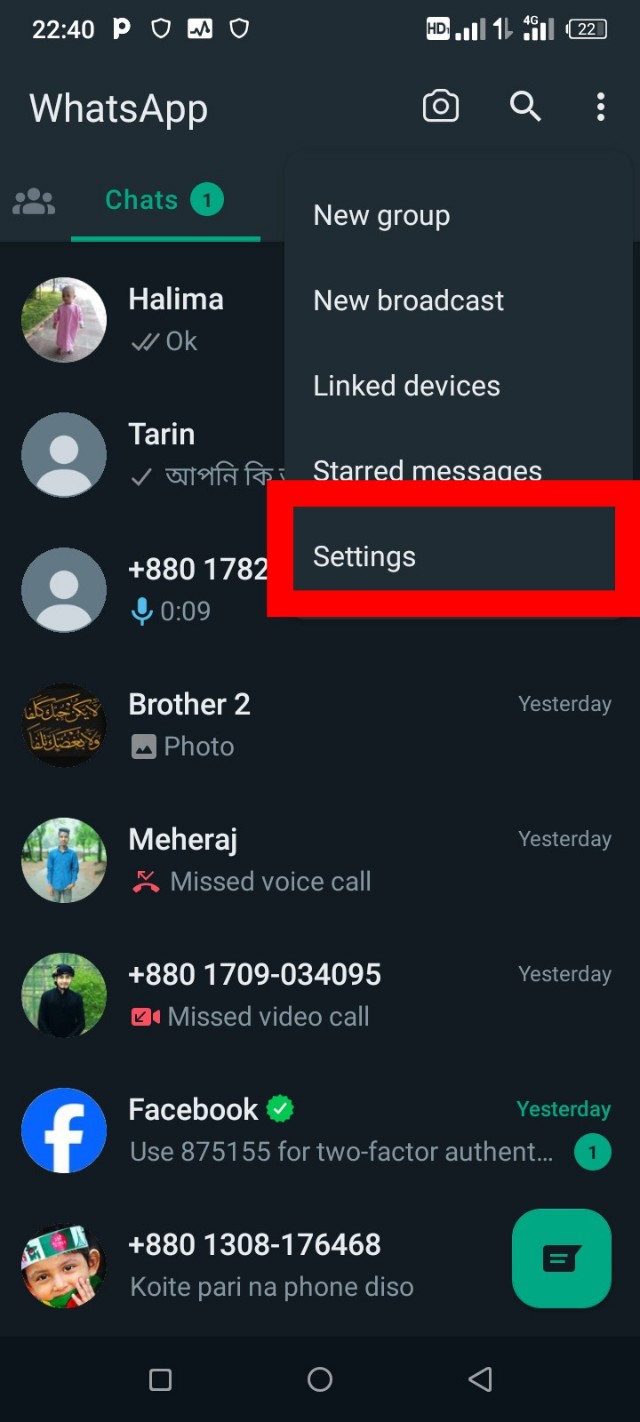640x1422 pixels.
Task: Open the three-dot overflow menu
Action: coord(600,106)
